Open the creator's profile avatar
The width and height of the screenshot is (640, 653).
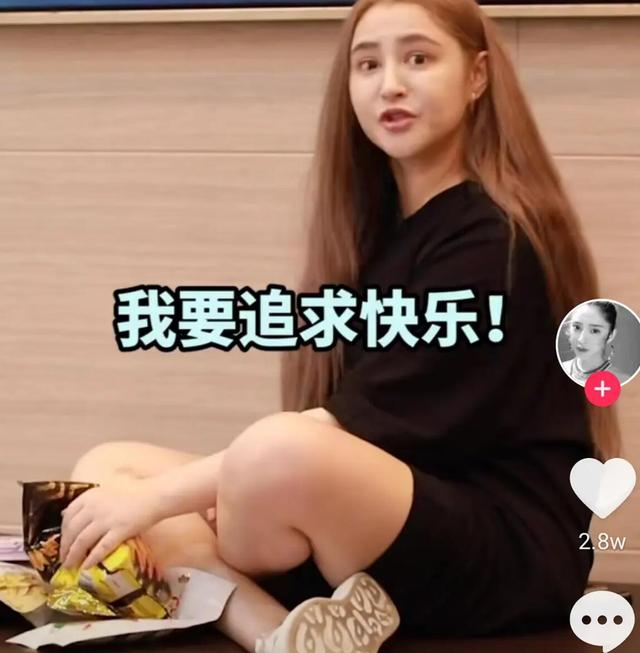tap(599, 340)
